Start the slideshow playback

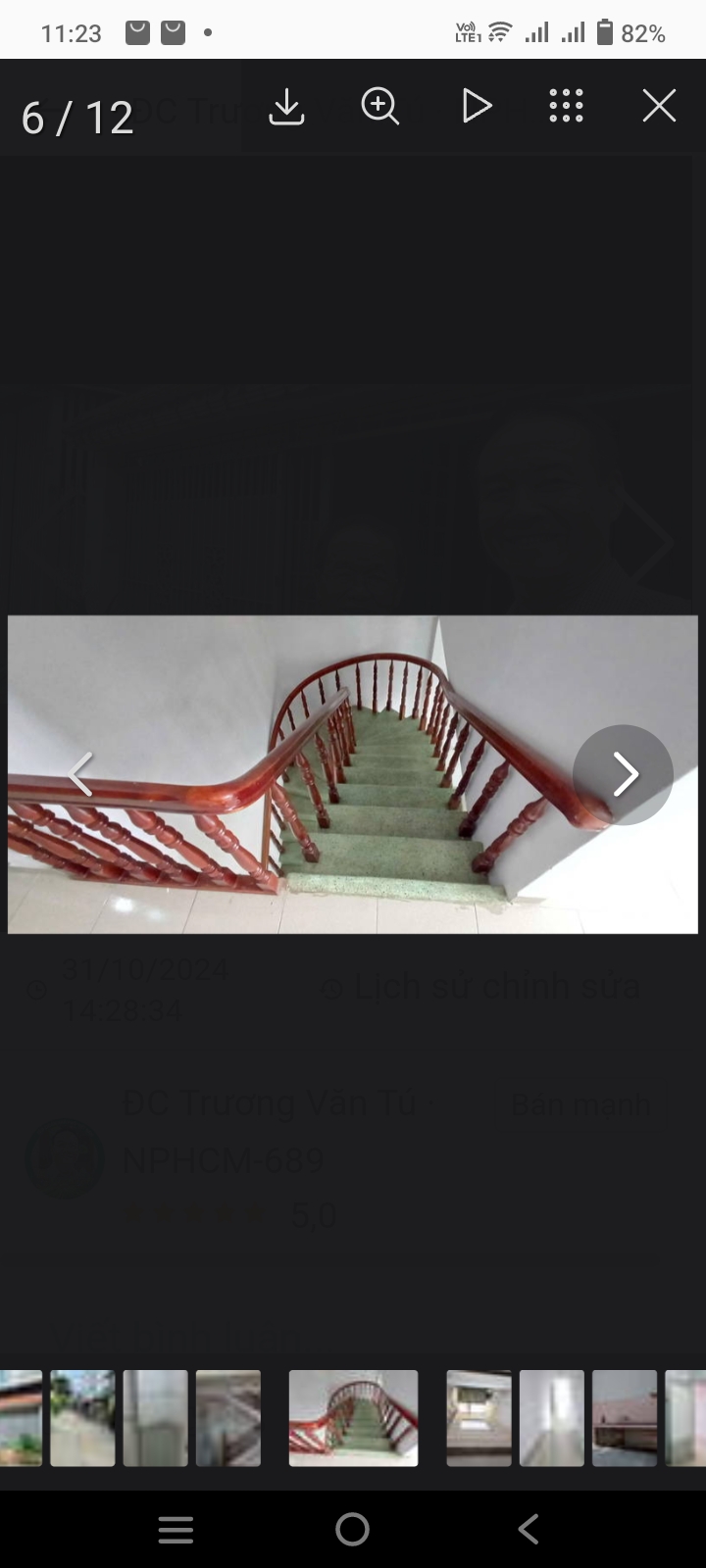click(x=476, y=106)
